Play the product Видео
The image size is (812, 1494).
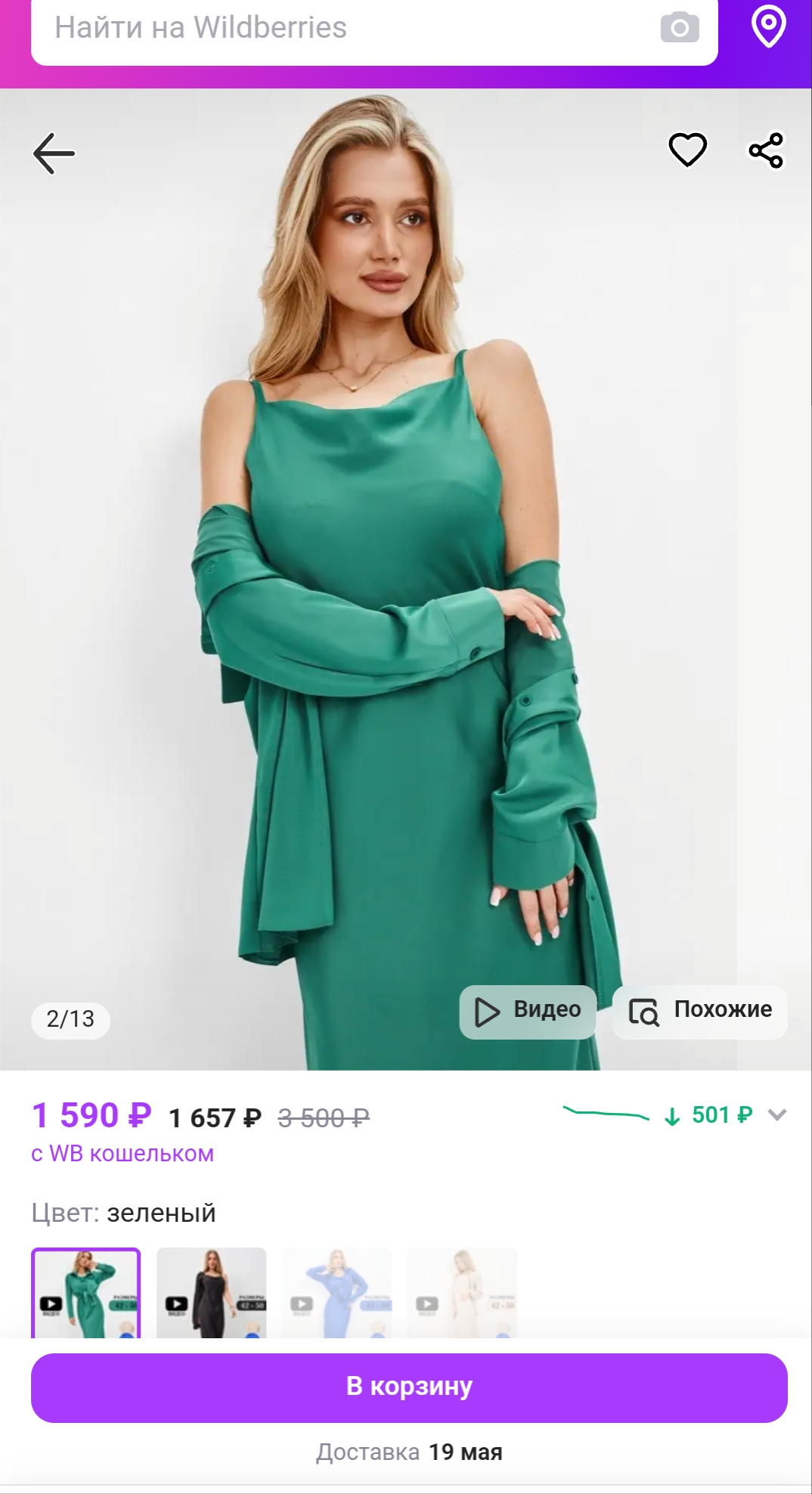pyautogui.click(x=528, y=1011)
